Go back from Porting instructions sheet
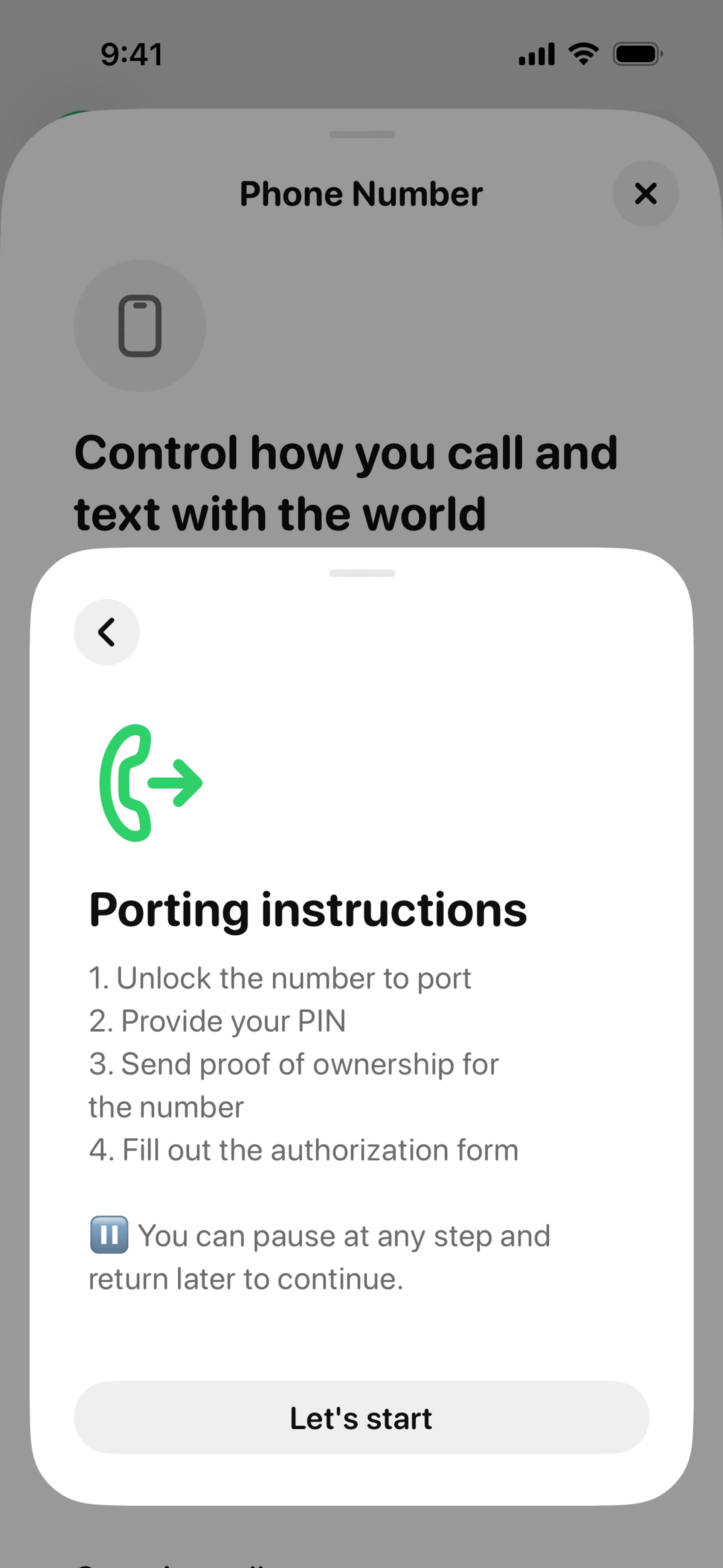The width and height of the screenshot is (723, 1568). [107, 632]
